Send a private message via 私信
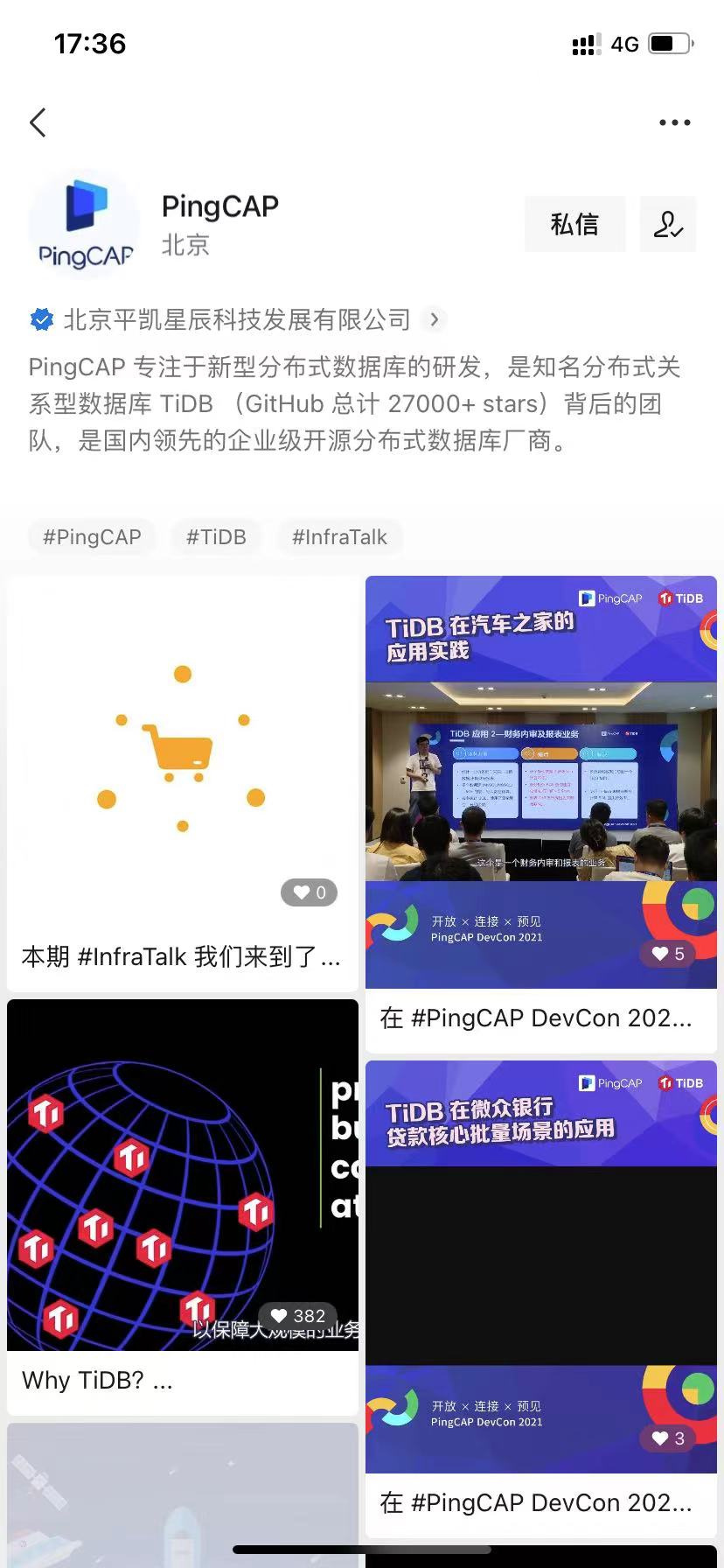724x1568 pixels. (574, 224)
